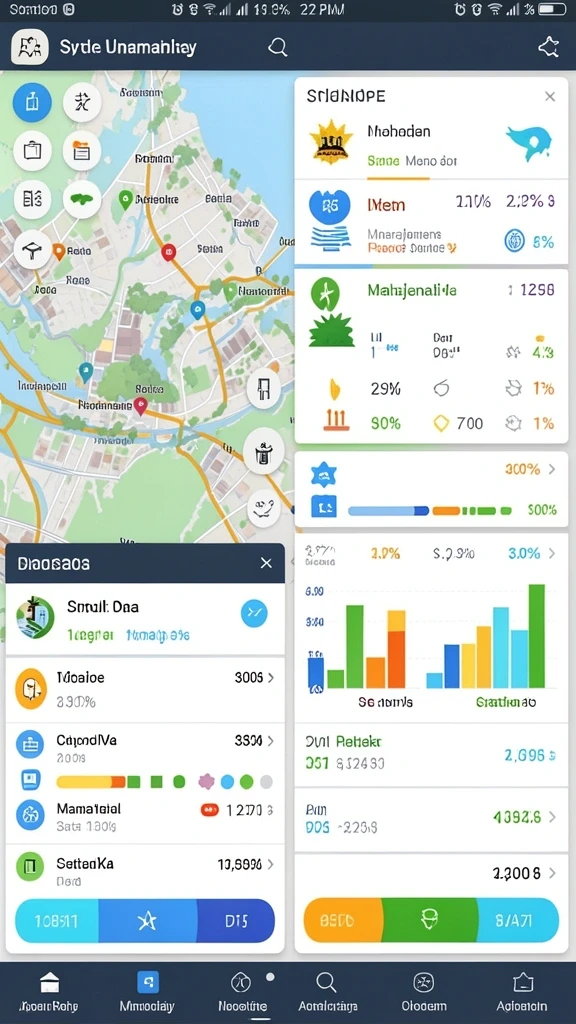Open the SettenKa row
The image size is (576, 1024).
click(x=145, y=871)
